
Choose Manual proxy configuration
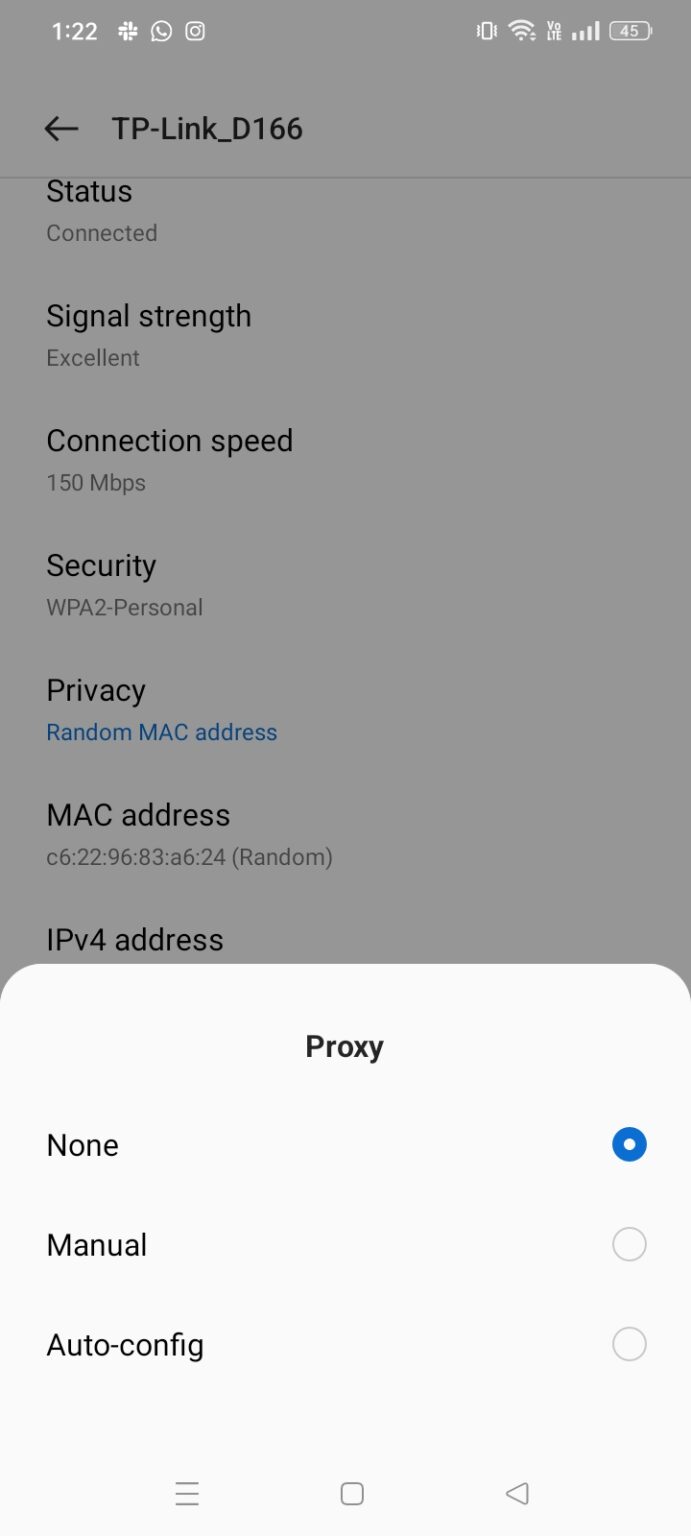[628, 1245]
